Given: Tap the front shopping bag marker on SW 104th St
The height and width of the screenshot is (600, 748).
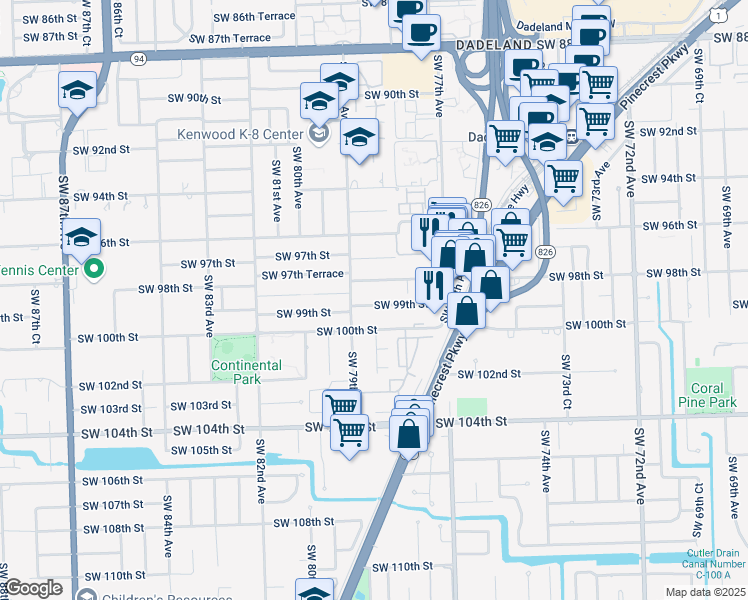Looking at the screenshot, I should point(408,434).
